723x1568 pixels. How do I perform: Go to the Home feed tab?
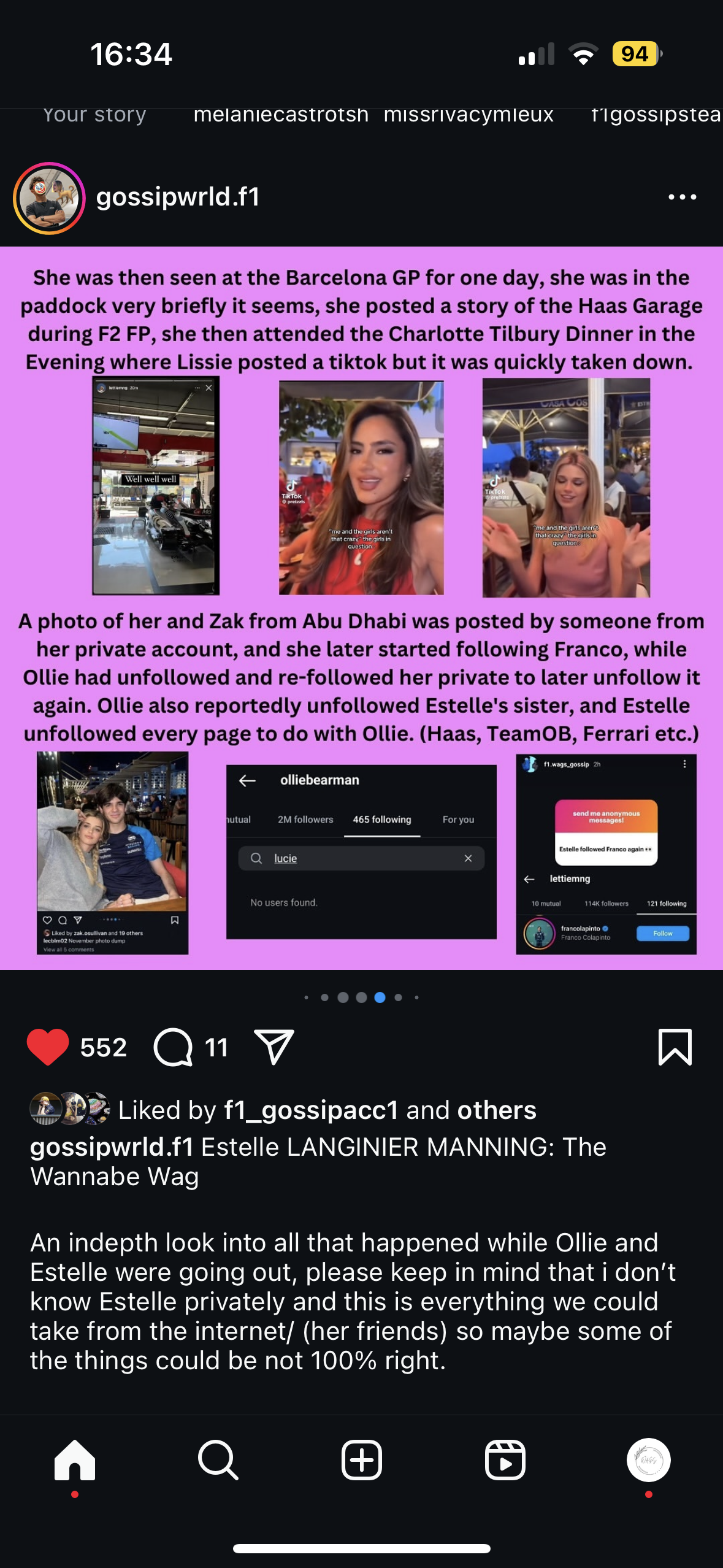75,1461
